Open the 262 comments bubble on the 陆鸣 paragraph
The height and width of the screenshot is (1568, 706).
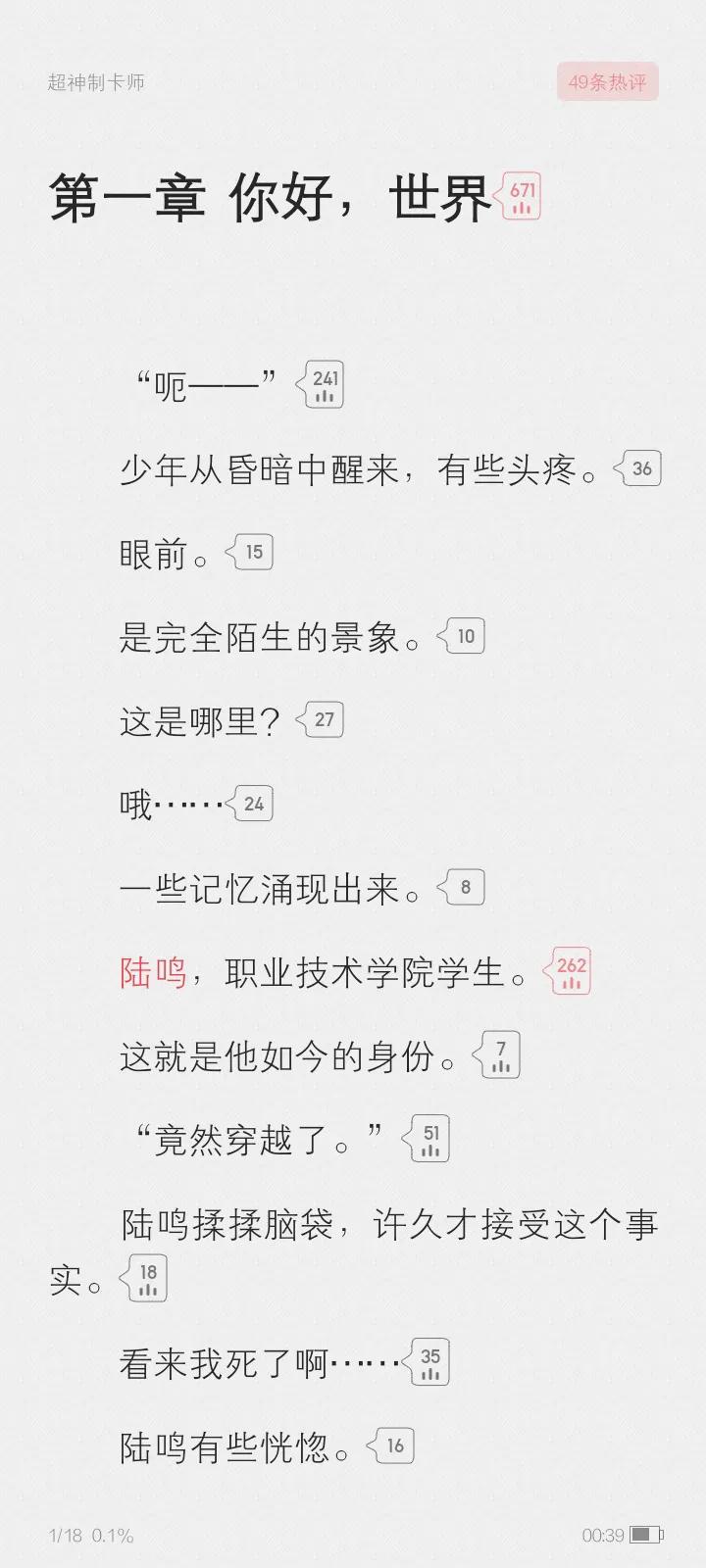[x=573, y=972]
